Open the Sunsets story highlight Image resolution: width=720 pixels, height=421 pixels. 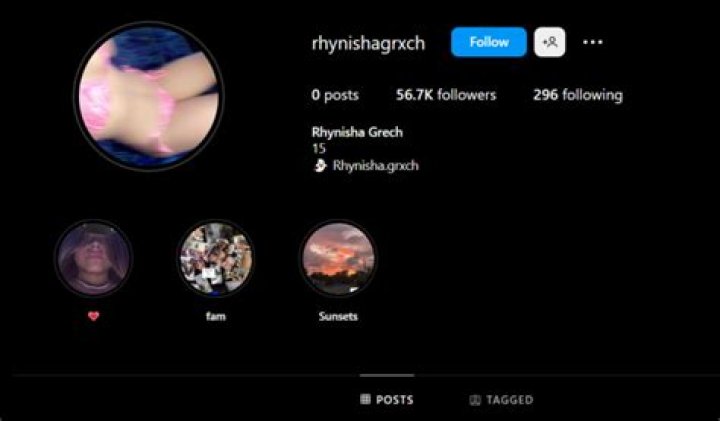coord(338,258)
